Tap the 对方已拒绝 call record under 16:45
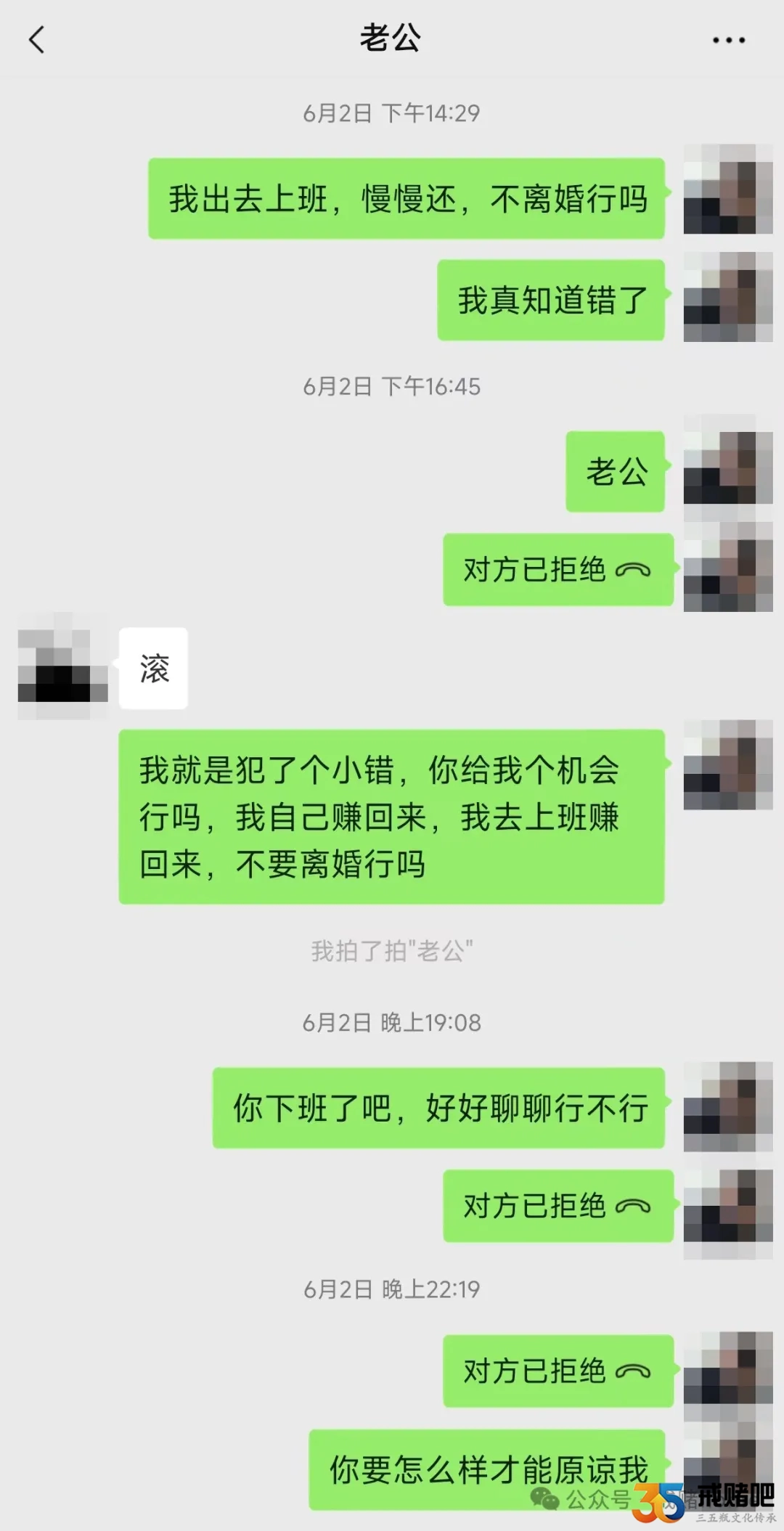The height and width of the screenshot is (1531, 784). coord(558,570)
